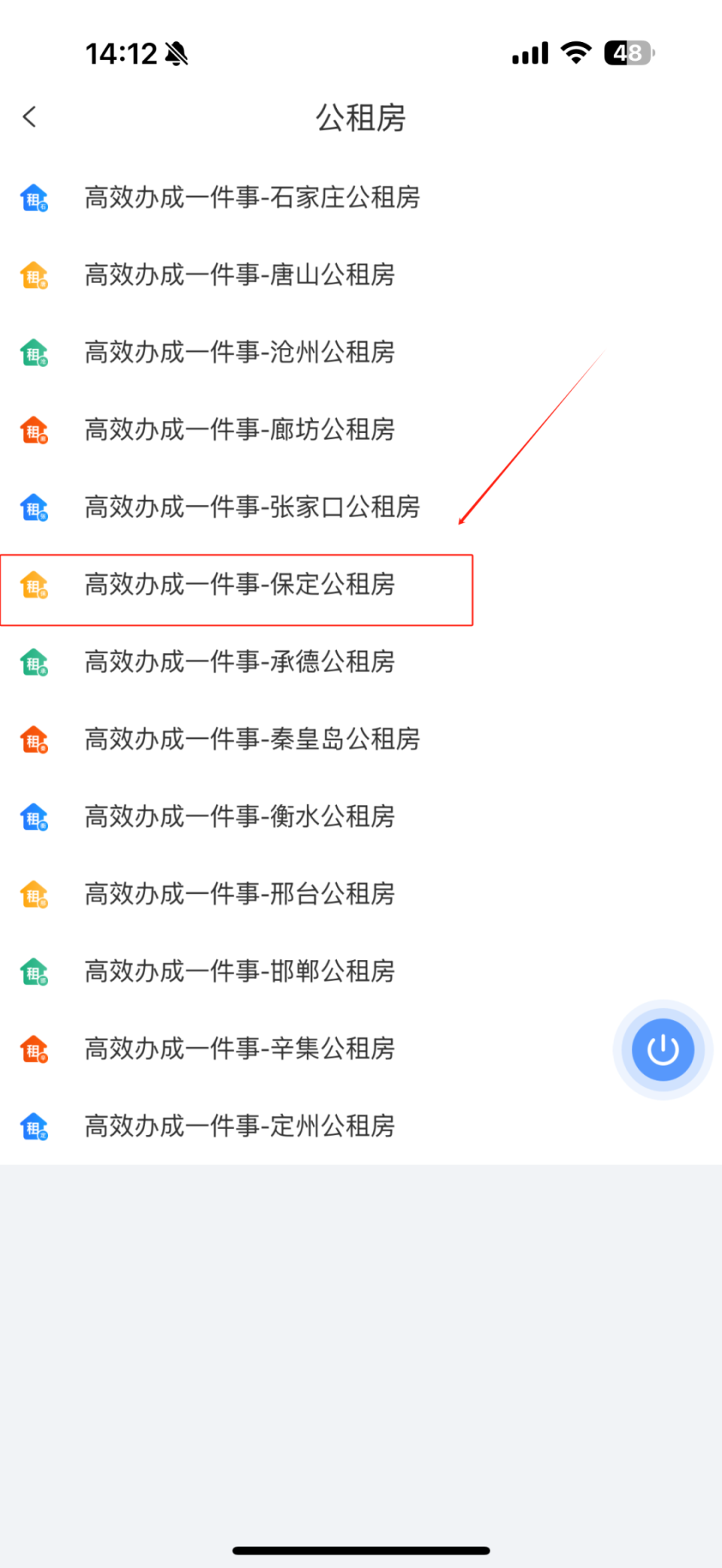Open the 邯郸公租房 service entry
Image resolution: width=722 pixels, height=1568 pixels.
(x=239, y=971)
